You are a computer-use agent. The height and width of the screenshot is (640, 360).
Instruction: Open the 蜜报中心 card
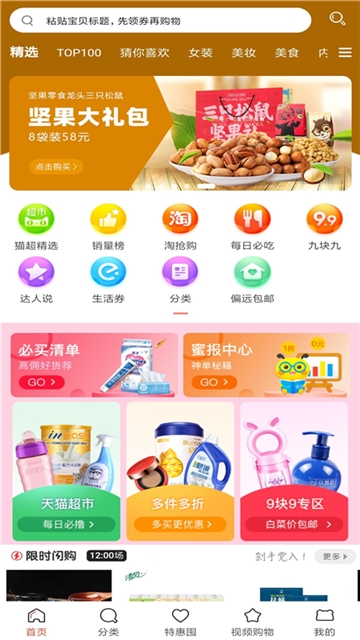tap(267, 365)
